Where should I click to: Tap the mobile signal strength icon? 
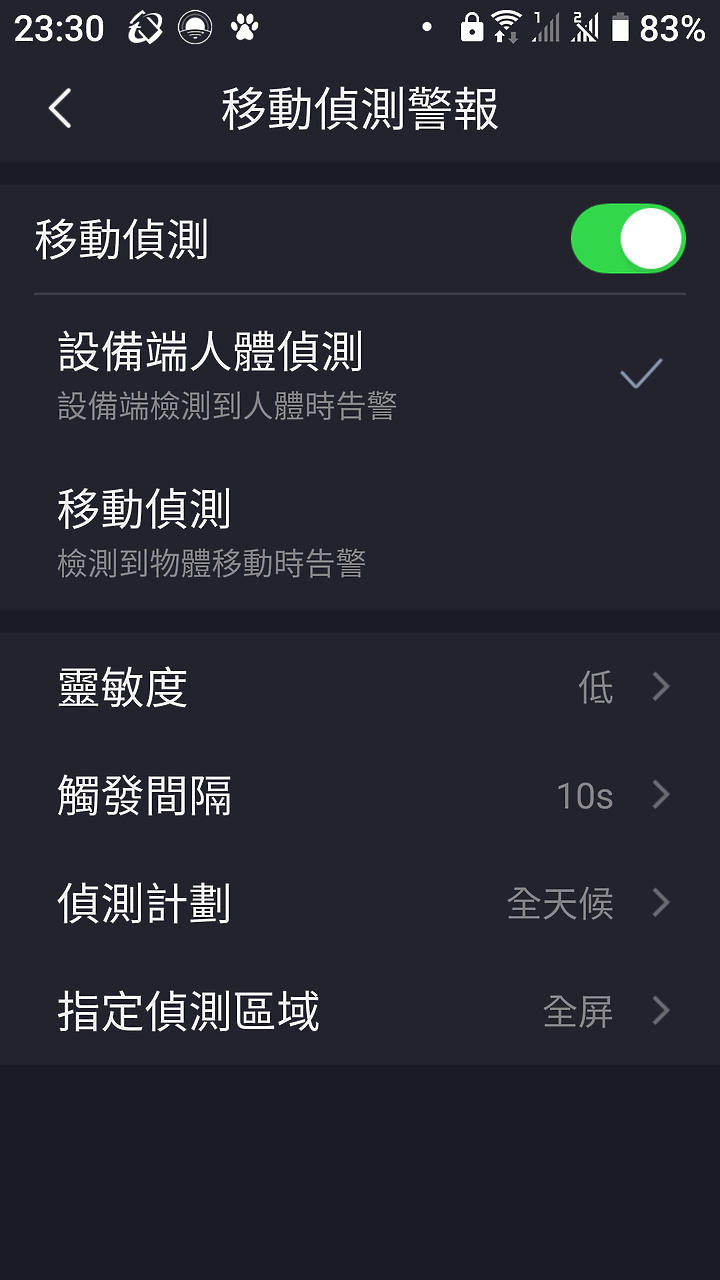(546, 28)
